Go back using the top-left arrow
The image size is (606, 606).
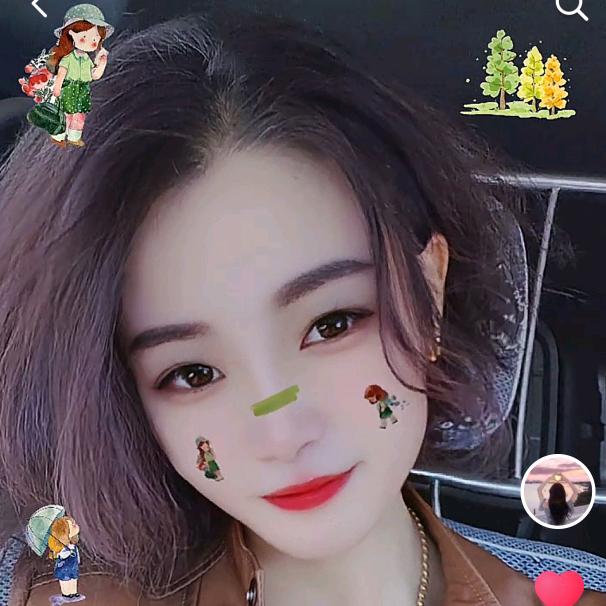[38, 8]
